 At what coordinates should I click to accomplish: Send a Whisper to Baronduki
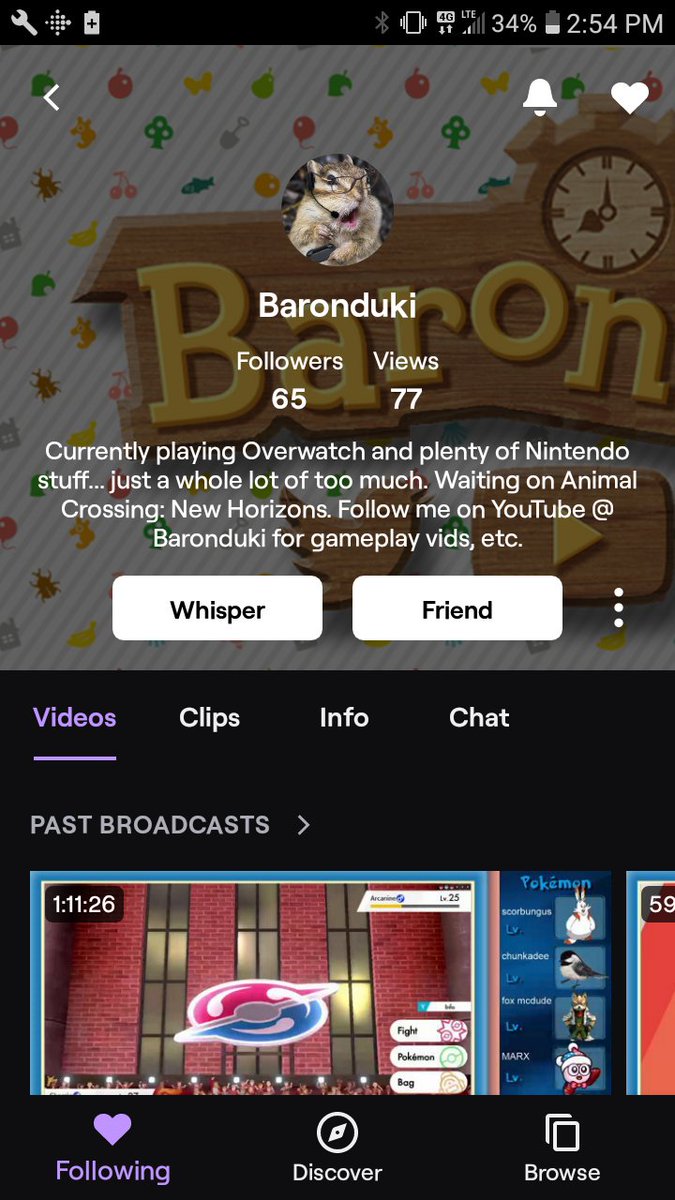(217, 608)
